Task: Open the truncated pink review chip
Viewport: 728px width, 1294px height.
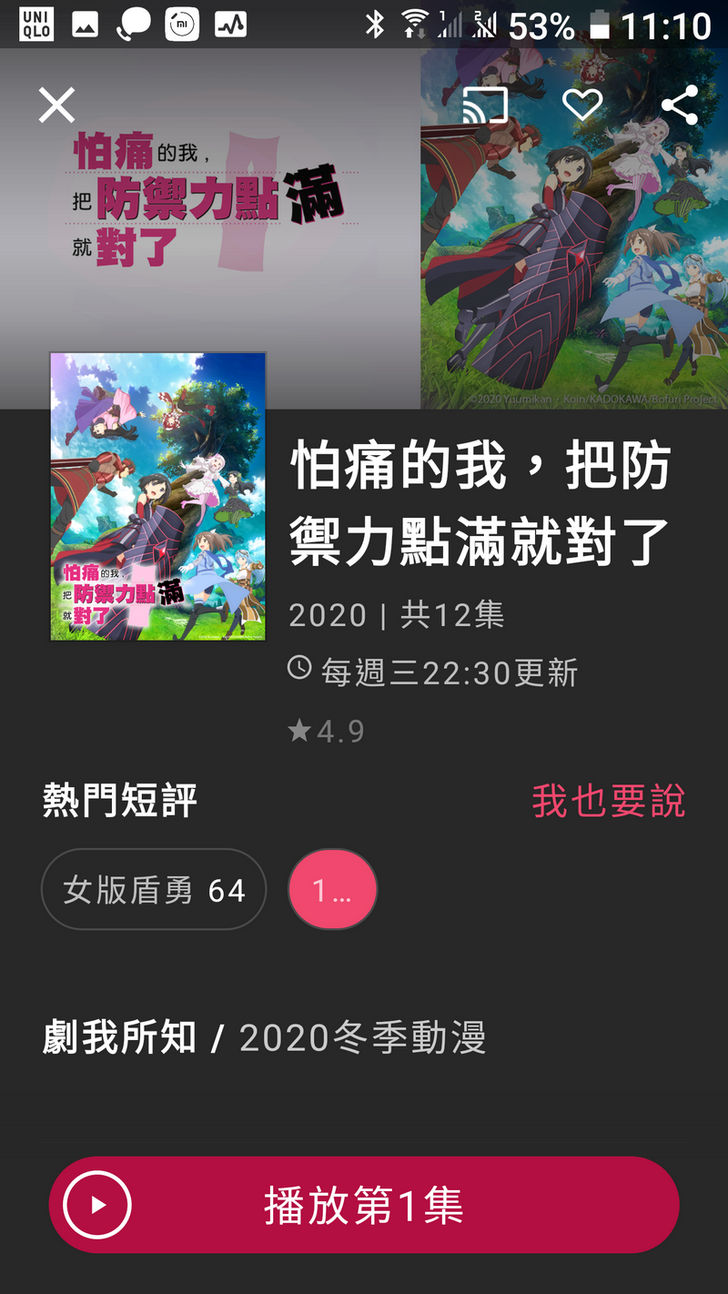Action: click(x=332, y=889)
